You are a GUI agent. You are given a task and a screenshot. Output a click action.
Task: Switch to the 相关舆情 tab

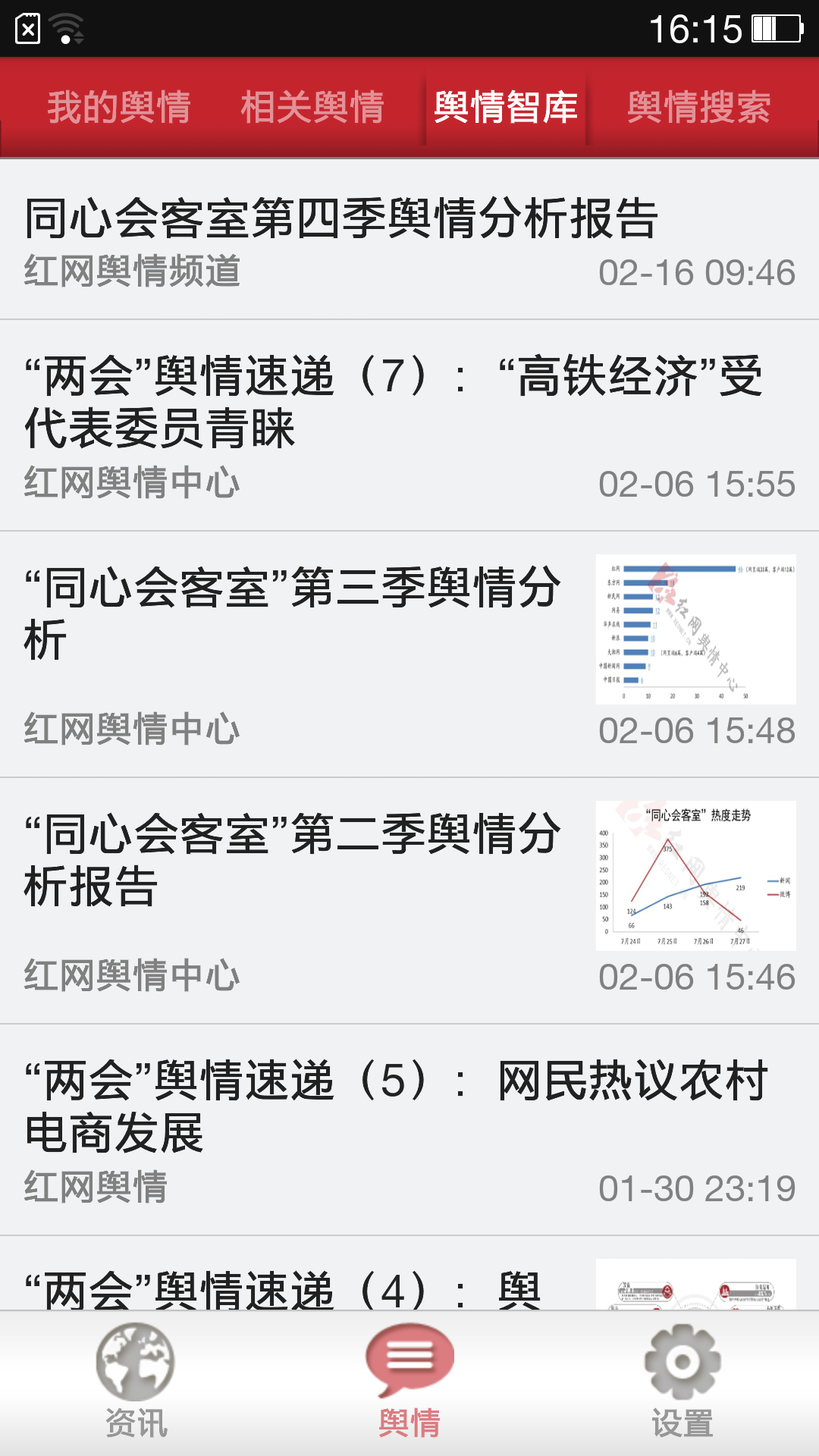312,107
